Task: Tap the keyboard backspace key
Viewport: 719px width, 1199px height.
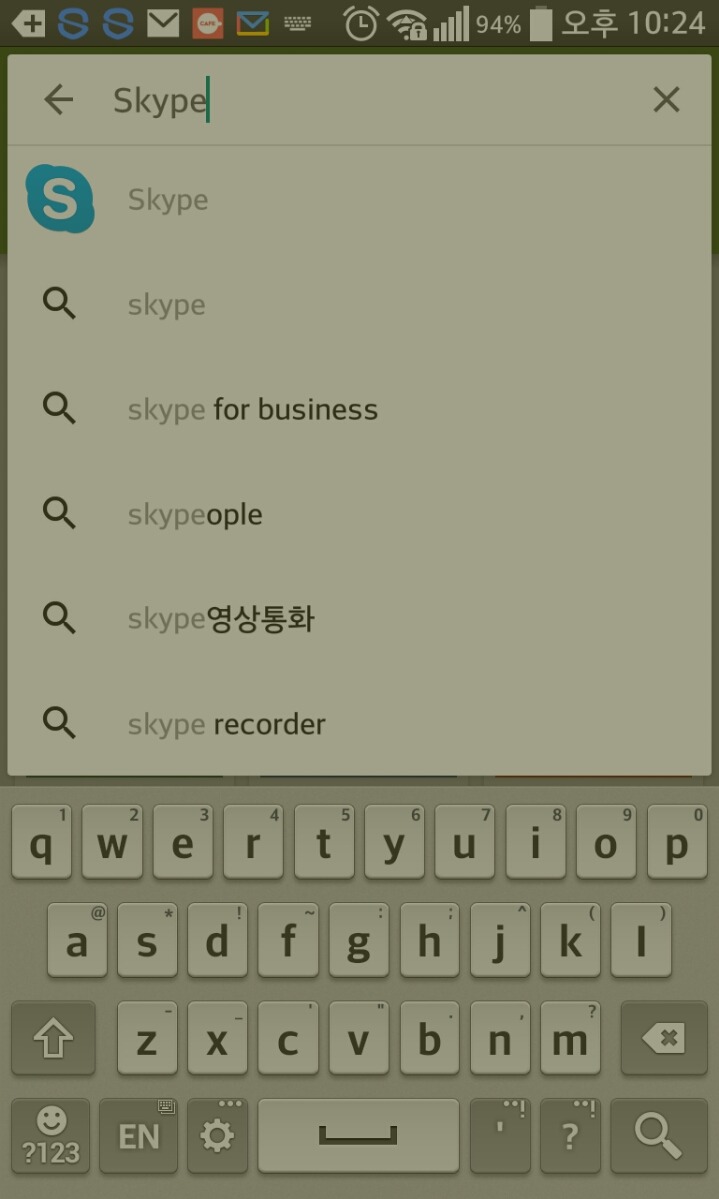Action: point(663,1039)
